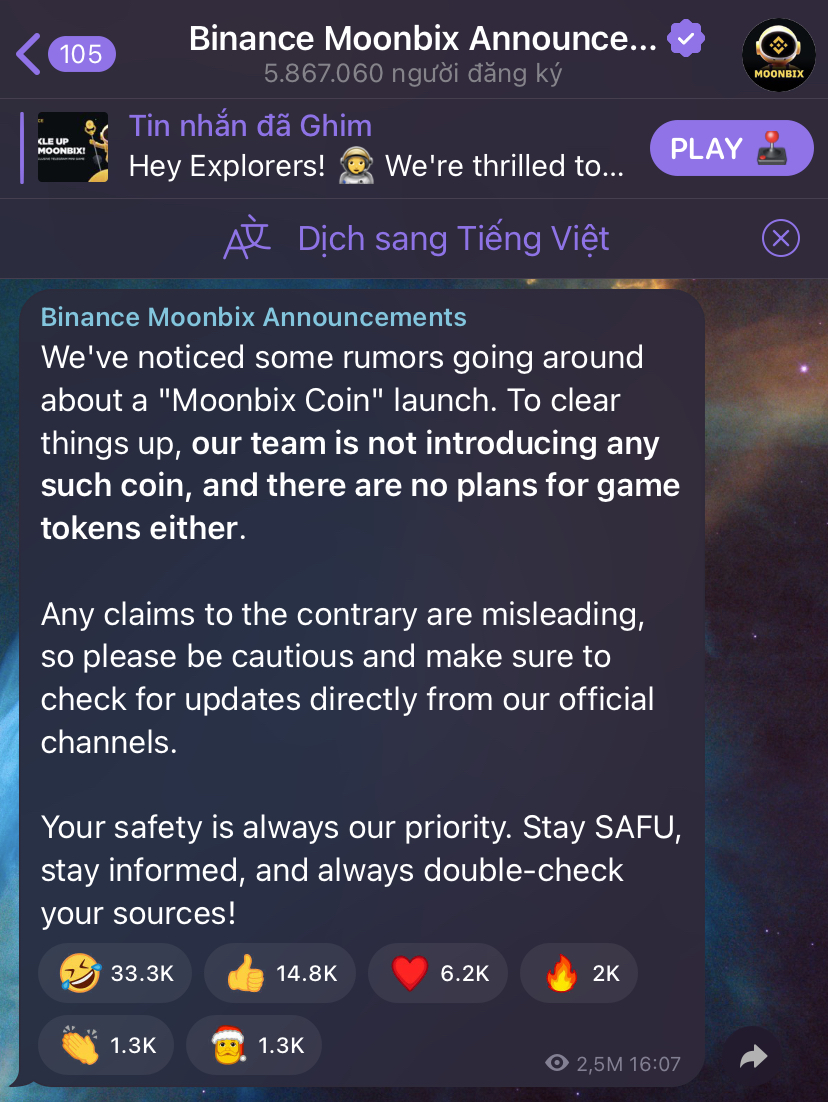Viewport: 828px width, 1102px height.
Task: Add the fire reaction 2K
Action: click(579, 973)
